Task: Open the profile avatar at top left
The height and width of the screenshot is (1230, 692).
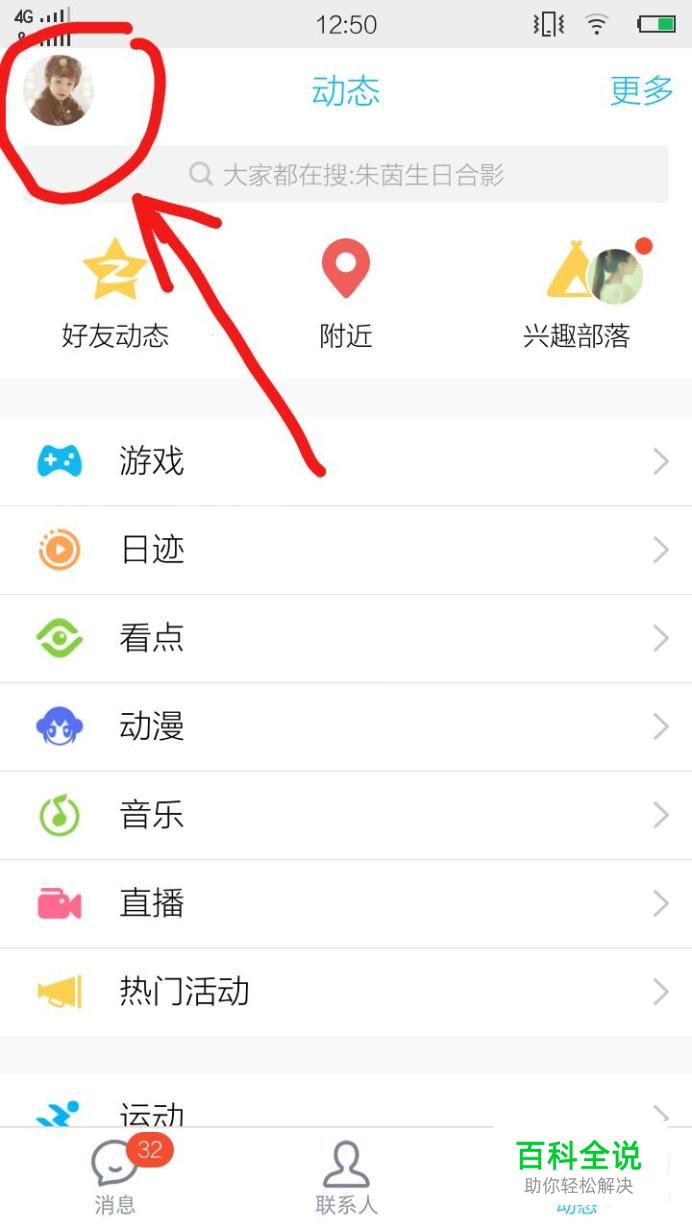Action: (x=58, y=91)
